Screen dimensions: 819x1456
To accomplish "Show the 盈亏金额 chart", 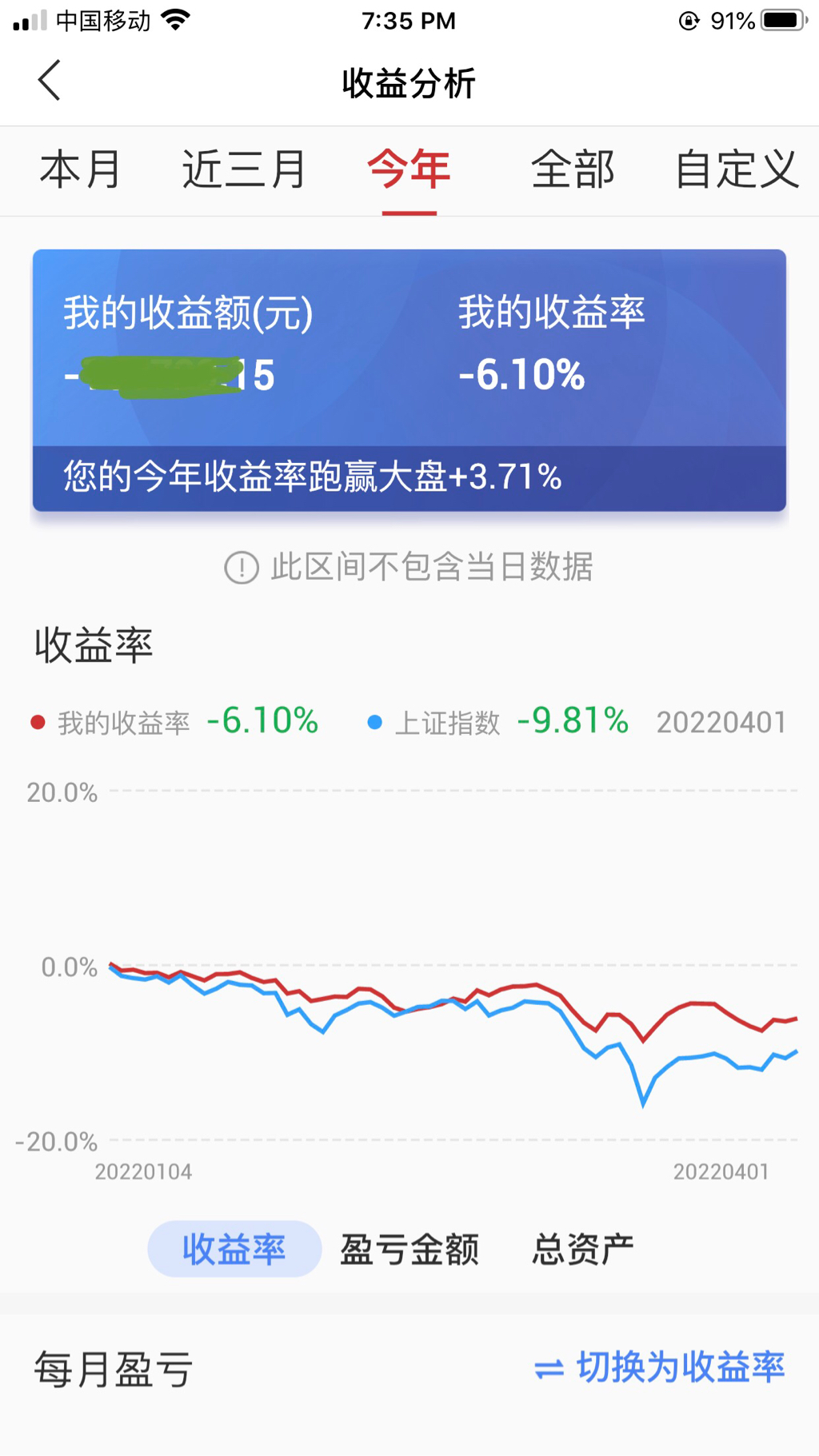I will [x=409, y=1249].
